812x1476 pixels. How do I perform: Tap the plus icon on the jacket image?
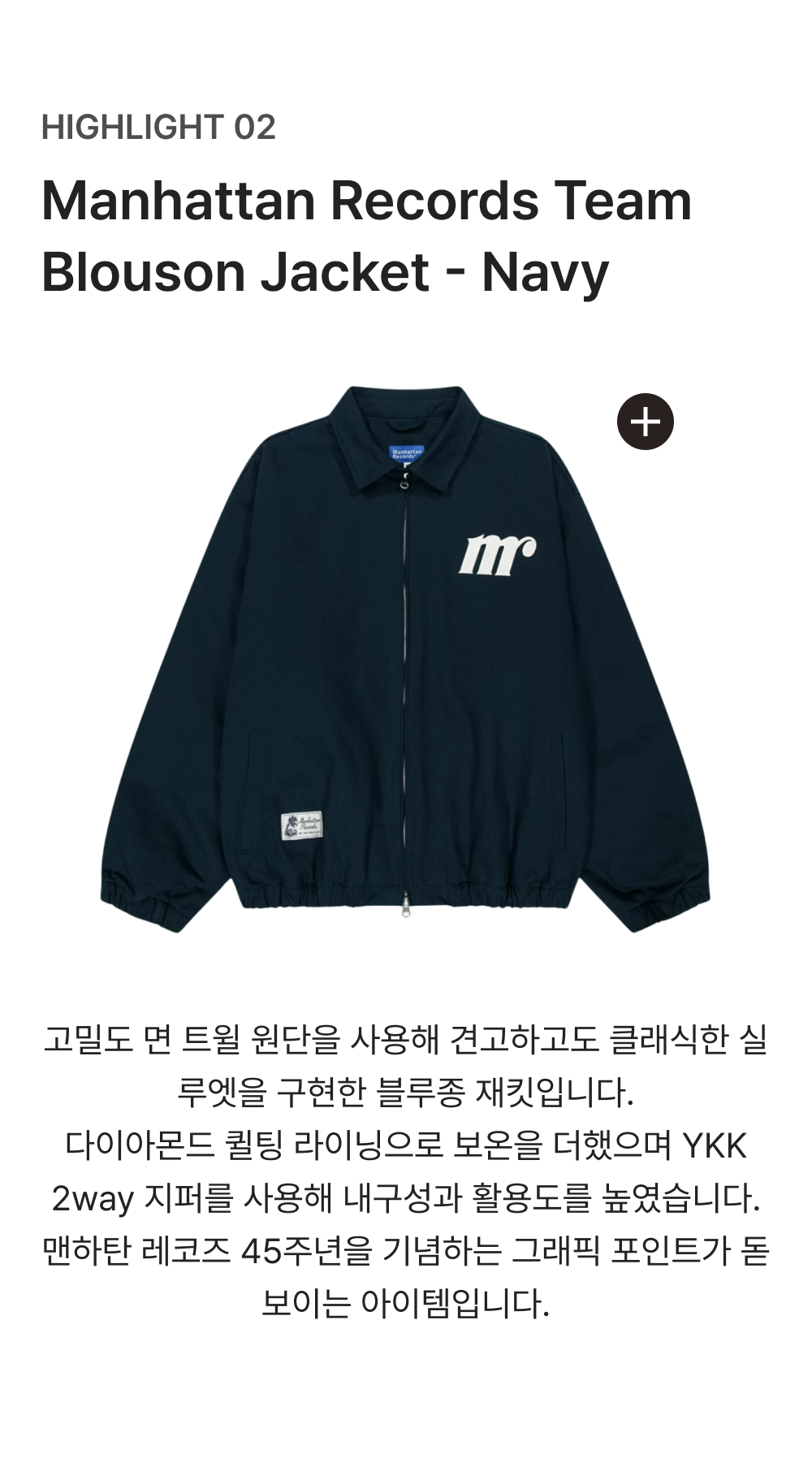tap(646, 422)
